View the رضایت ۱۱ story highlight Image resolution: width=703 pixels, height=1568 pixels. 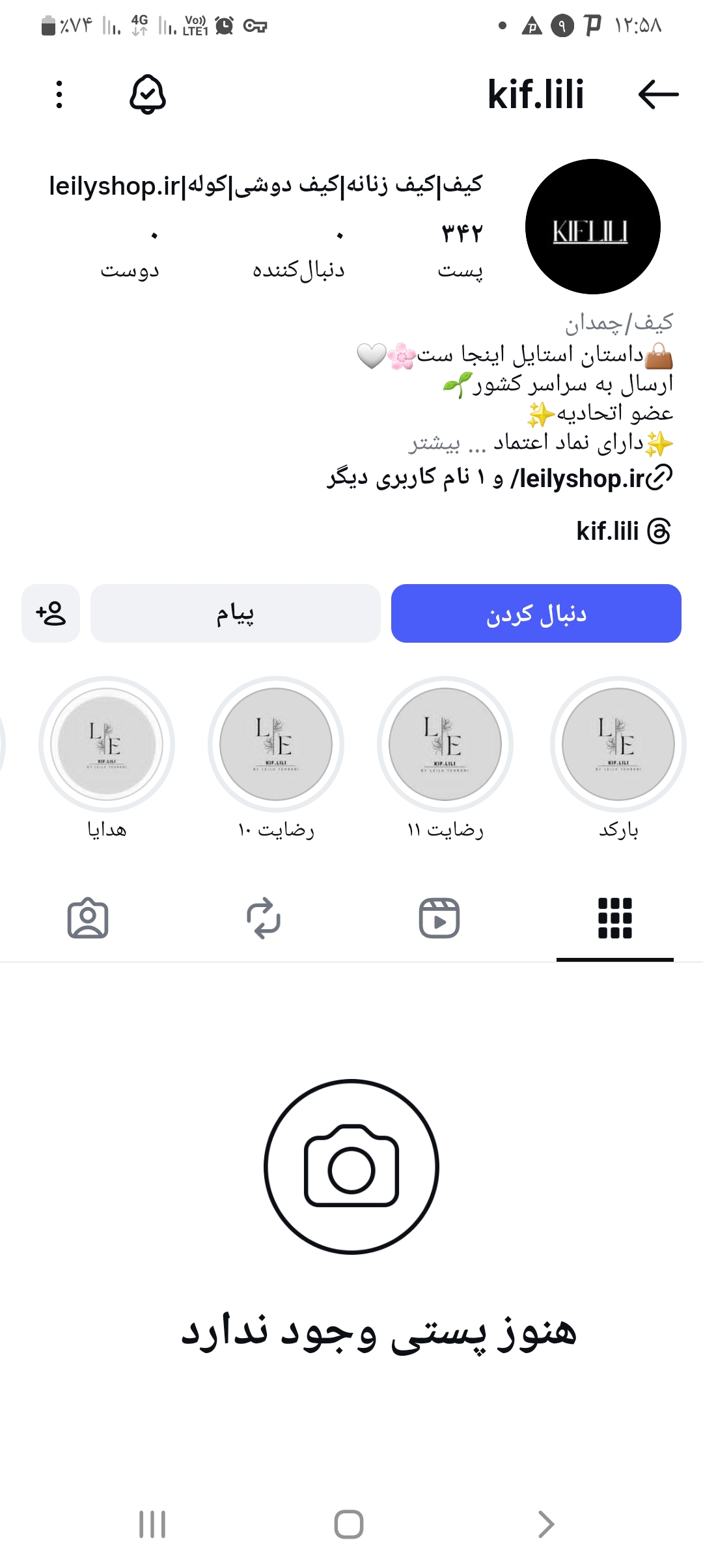(x=445, y=744)
